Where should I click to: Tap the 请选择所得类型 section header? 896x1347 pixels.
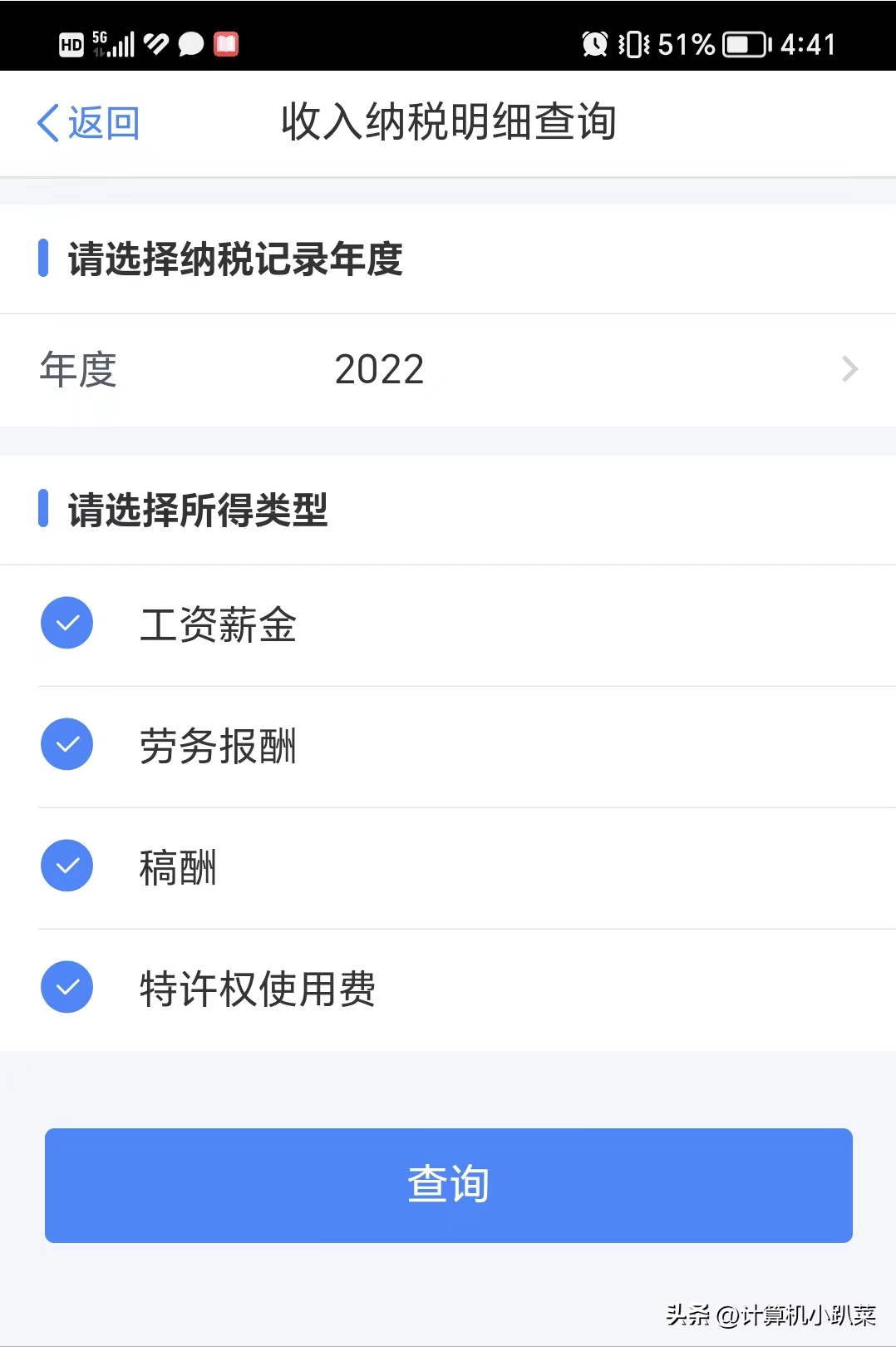pyautogui.click(x=197, y=511)
